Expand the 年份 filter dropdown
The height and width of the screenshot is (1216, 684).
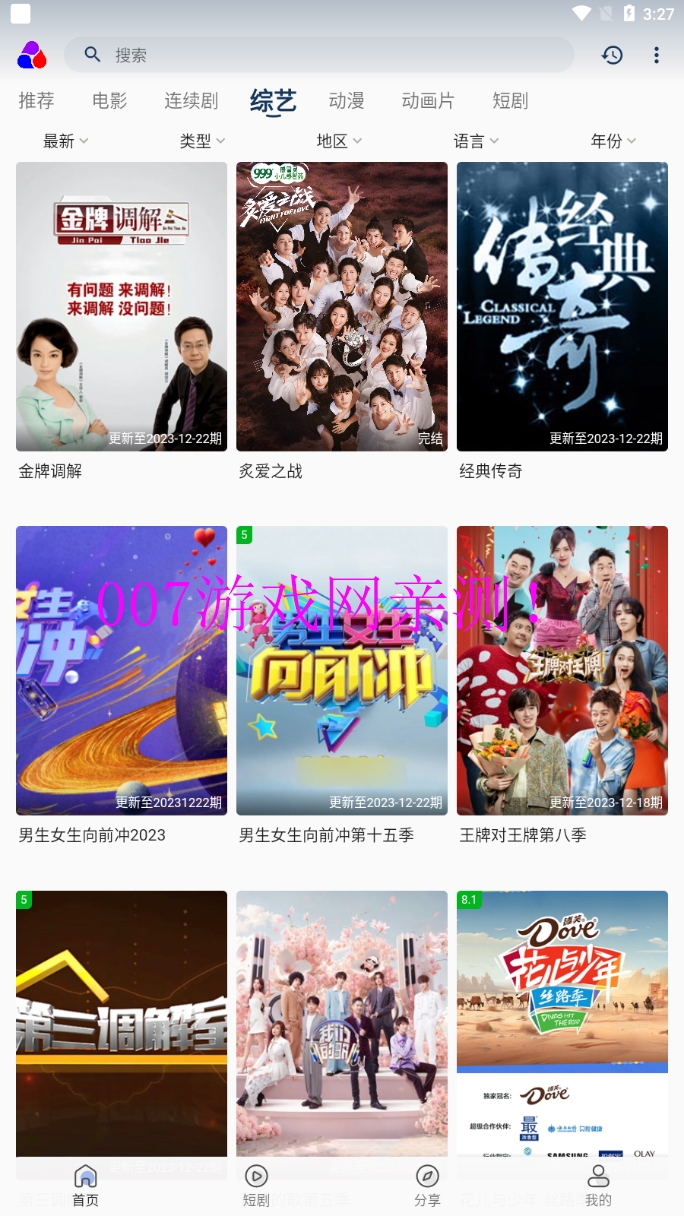point(613,141)
